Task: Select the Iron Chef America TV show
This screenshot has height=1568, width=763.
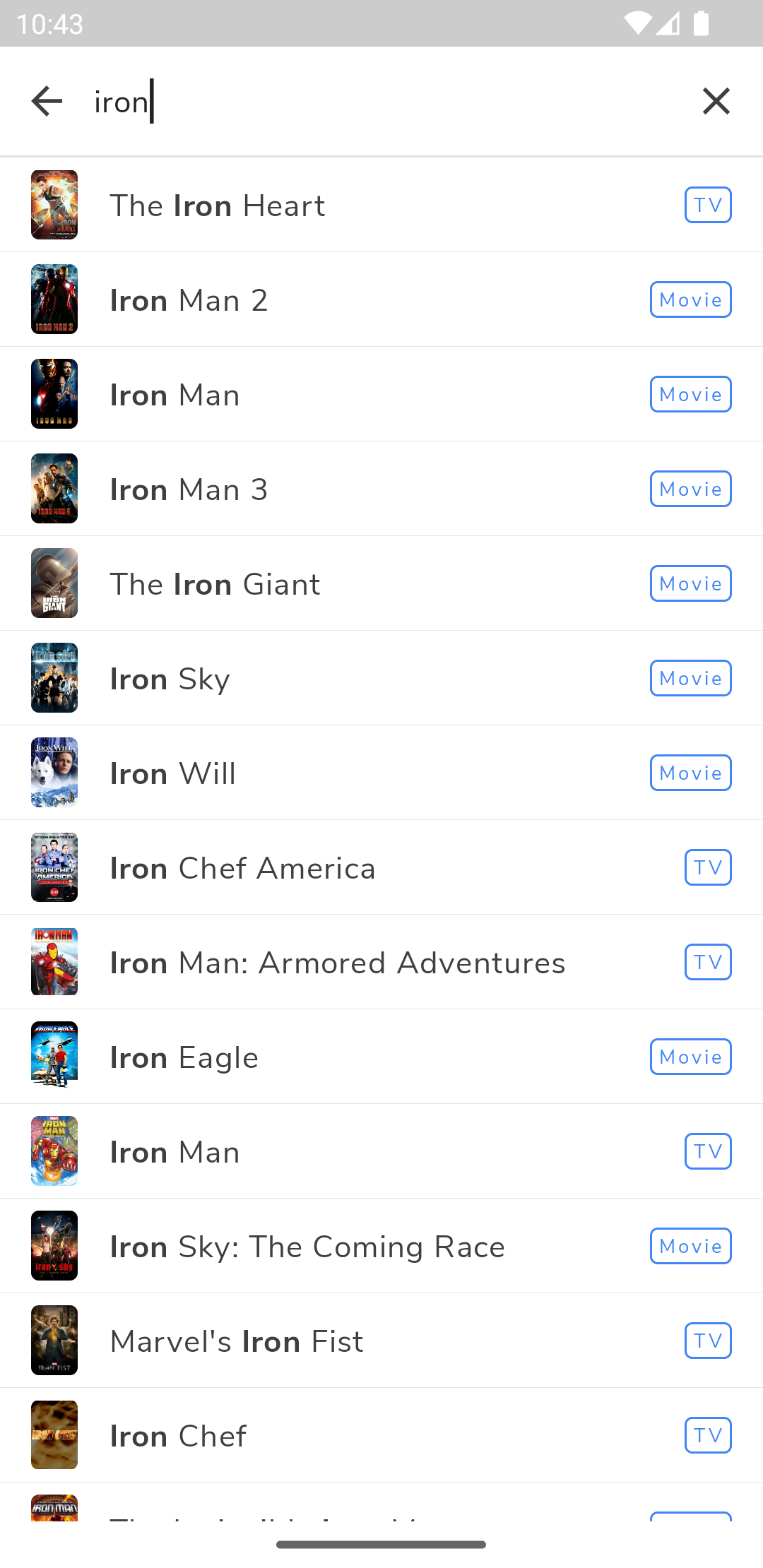Action: pyautogui.click(x=381, y=867)
